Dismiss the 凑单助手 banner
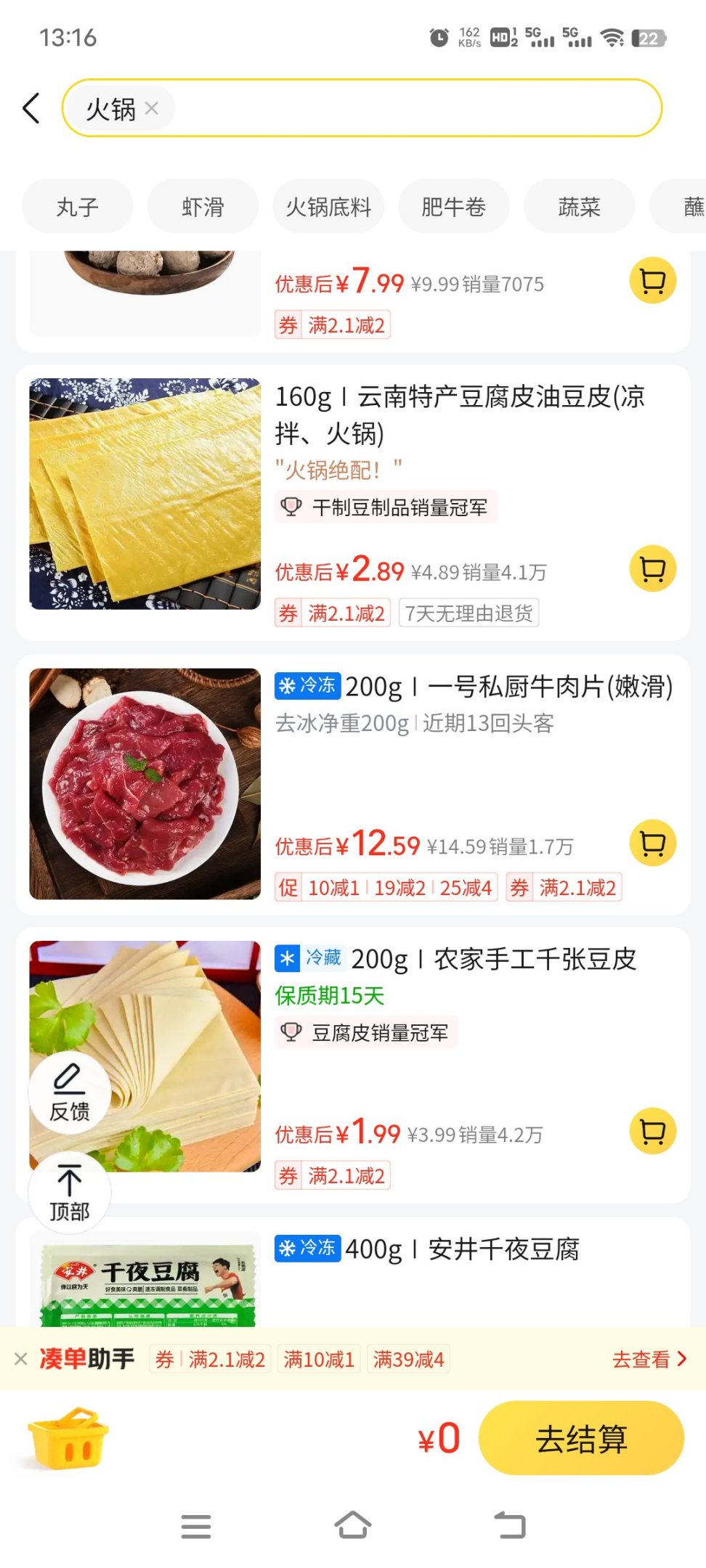 (x=21, y=1359)
